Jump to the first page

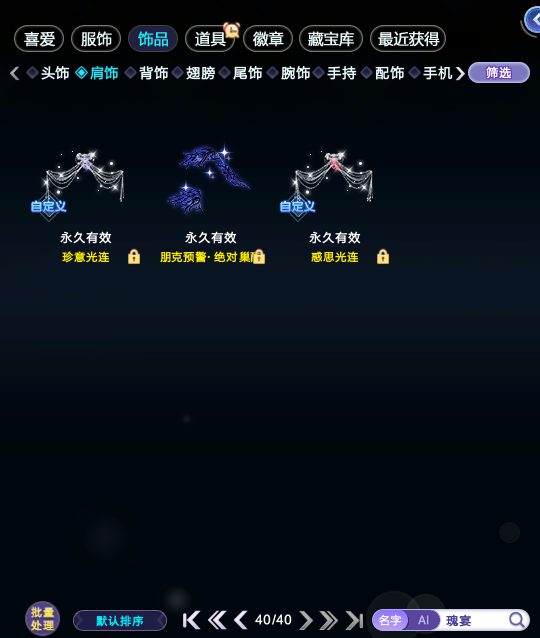point(191,621)
